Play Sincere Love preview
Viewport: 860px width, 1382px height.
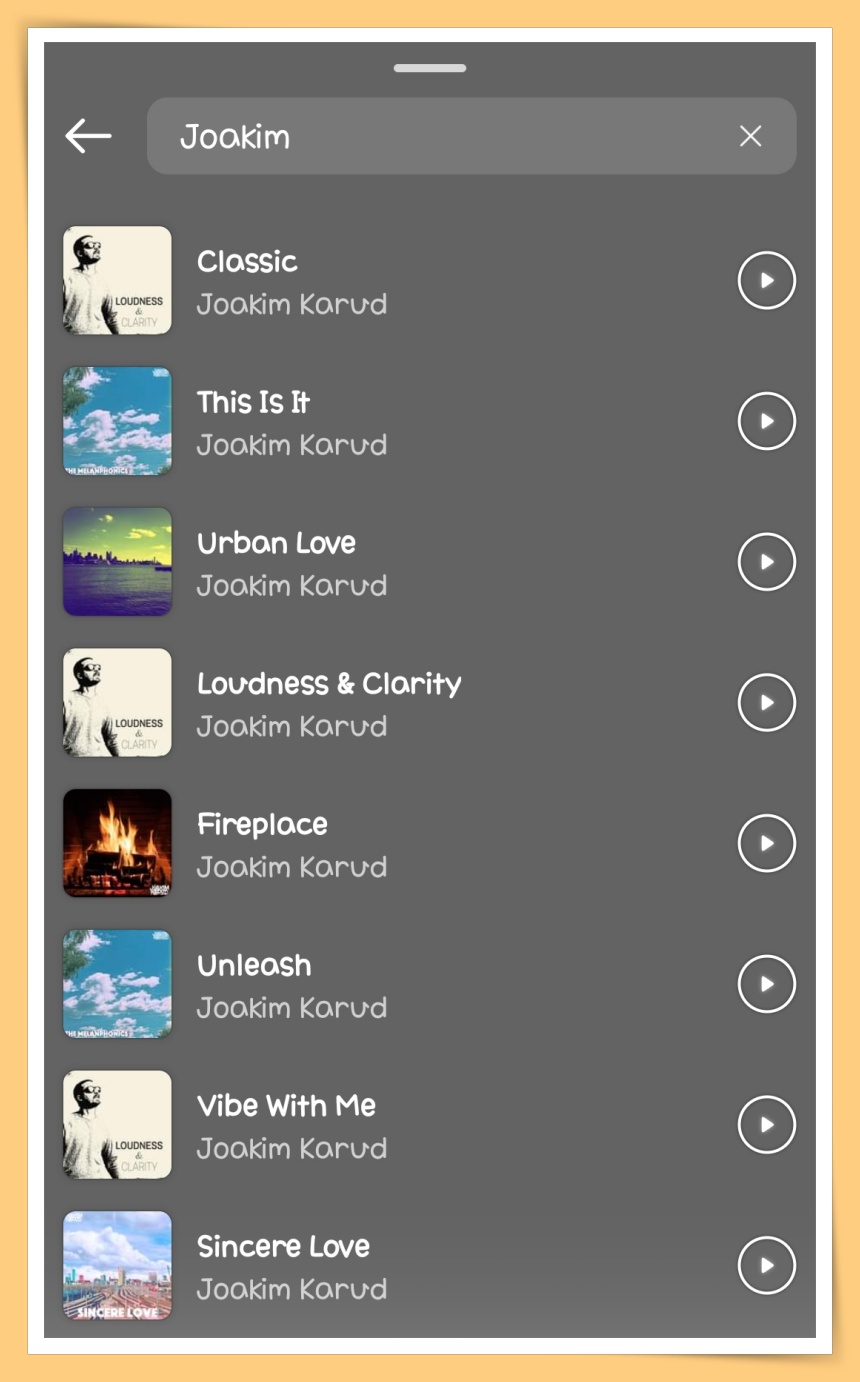pos(767,1266)
